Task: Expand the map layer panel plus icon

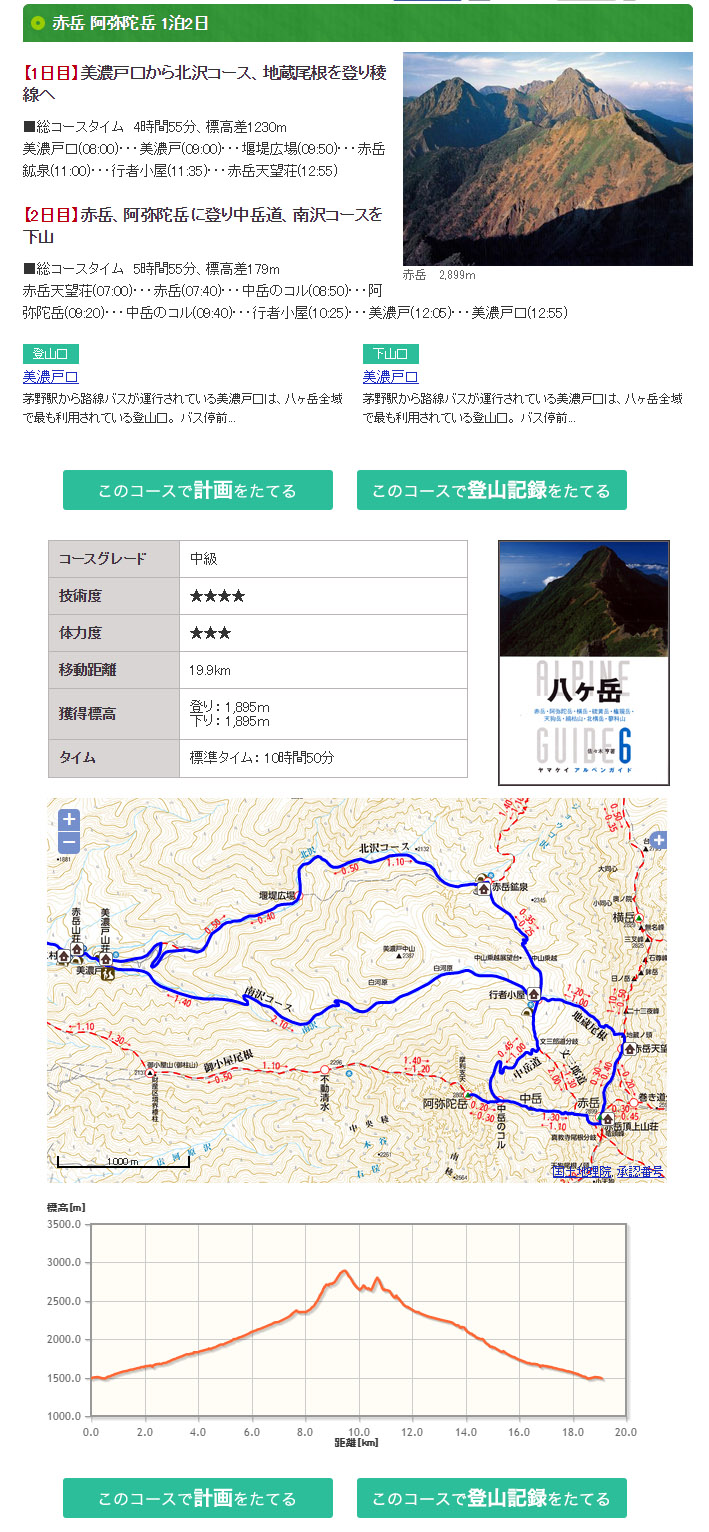Action: click(x=658, y=840)
